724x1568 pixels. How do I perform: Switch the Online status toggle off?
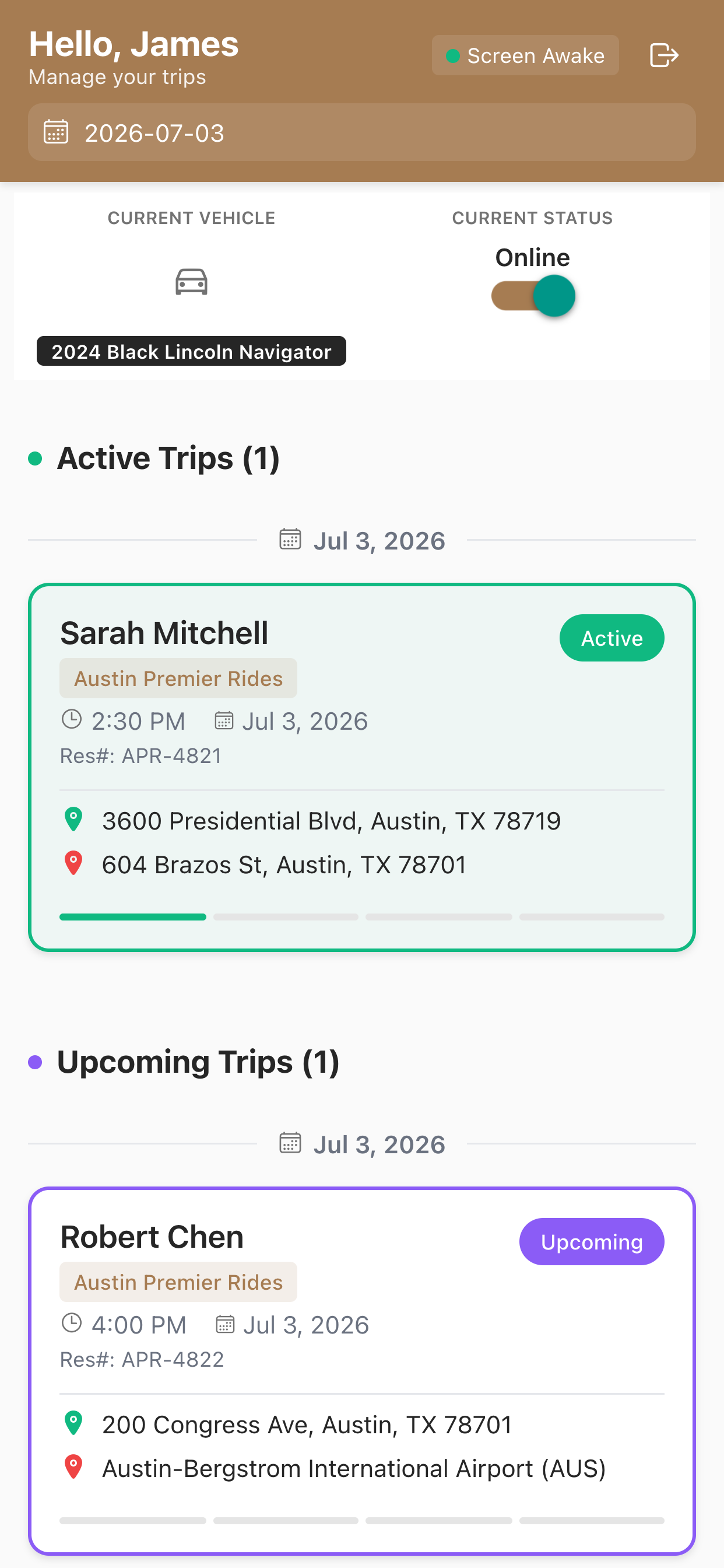coord(533,296)
